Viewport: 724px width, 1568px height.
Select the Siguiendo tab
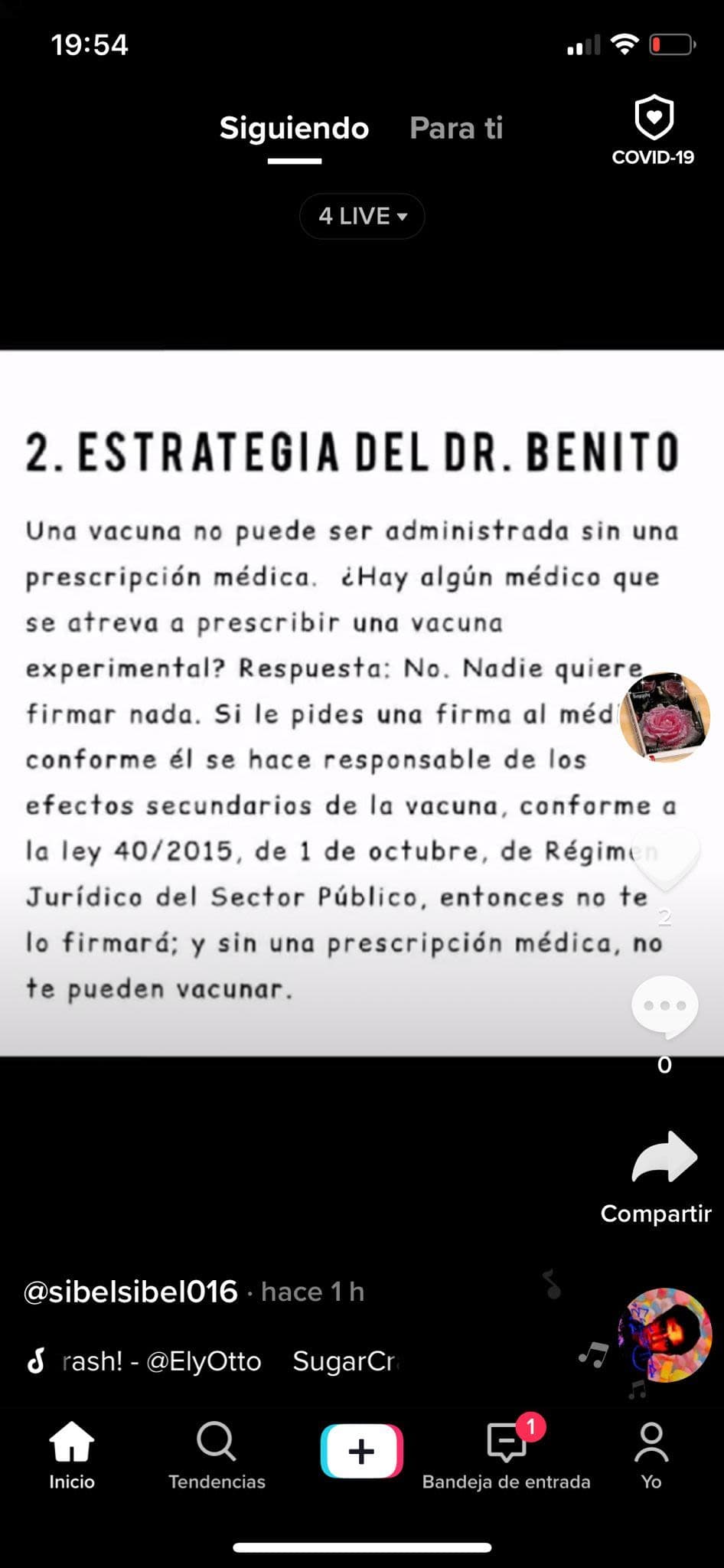pyautogui.click(x=295, y=129)
